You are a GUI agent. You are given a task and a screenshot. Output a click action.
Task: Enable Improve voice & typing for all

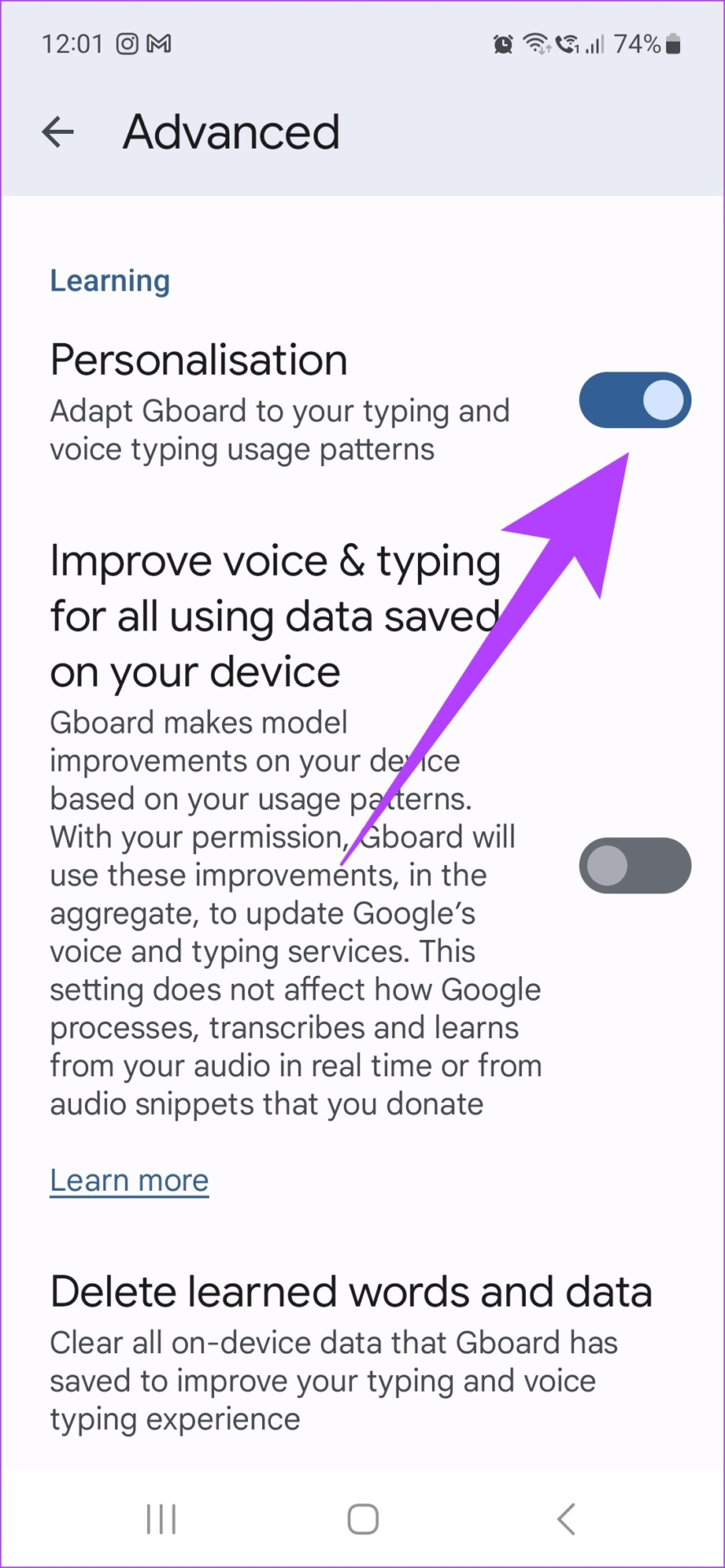pos(634,866)
